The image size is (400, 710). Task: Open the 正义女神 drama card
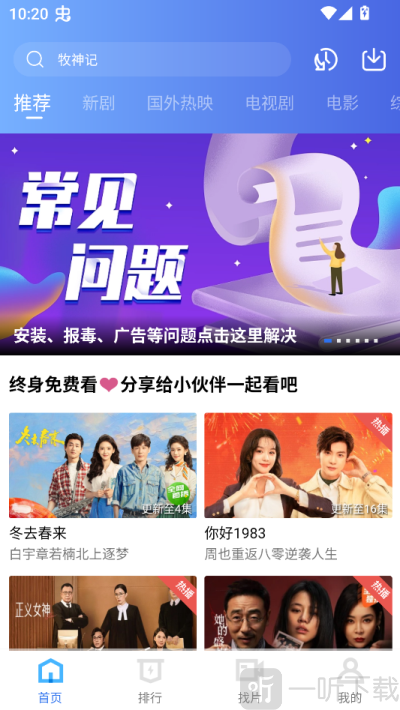pos(103,613)
